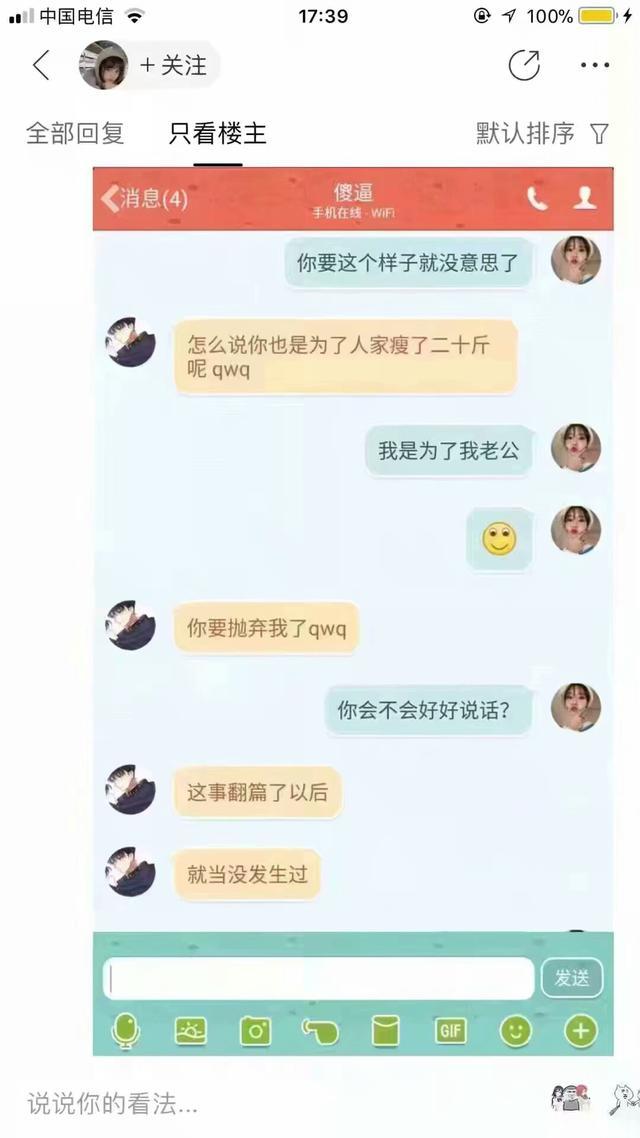Share this post via the forward icon

coord(524,66)
